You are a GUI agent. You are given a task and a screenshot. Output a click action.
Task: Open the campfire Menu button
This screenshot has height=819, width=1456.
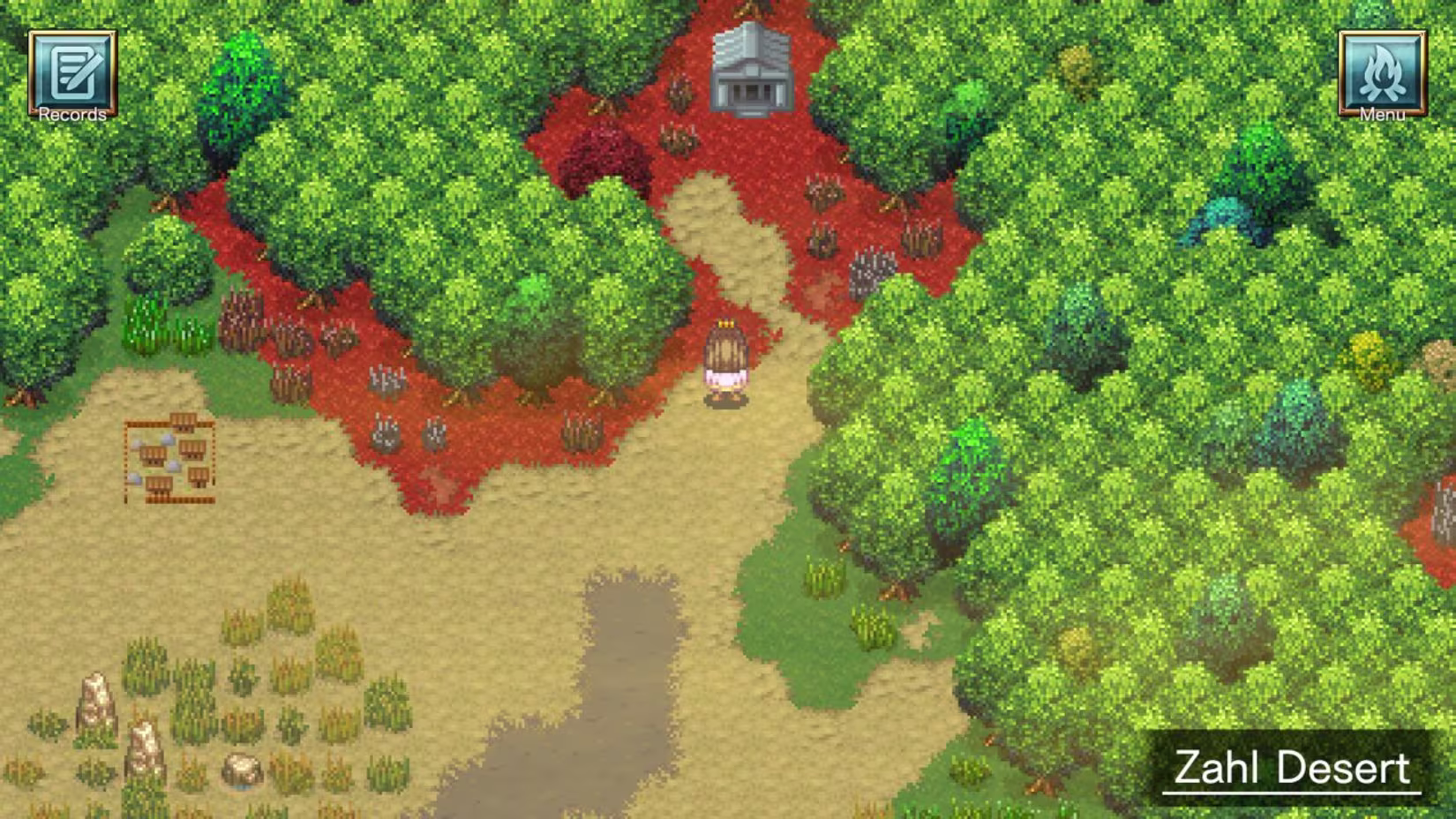point(1381,74)
